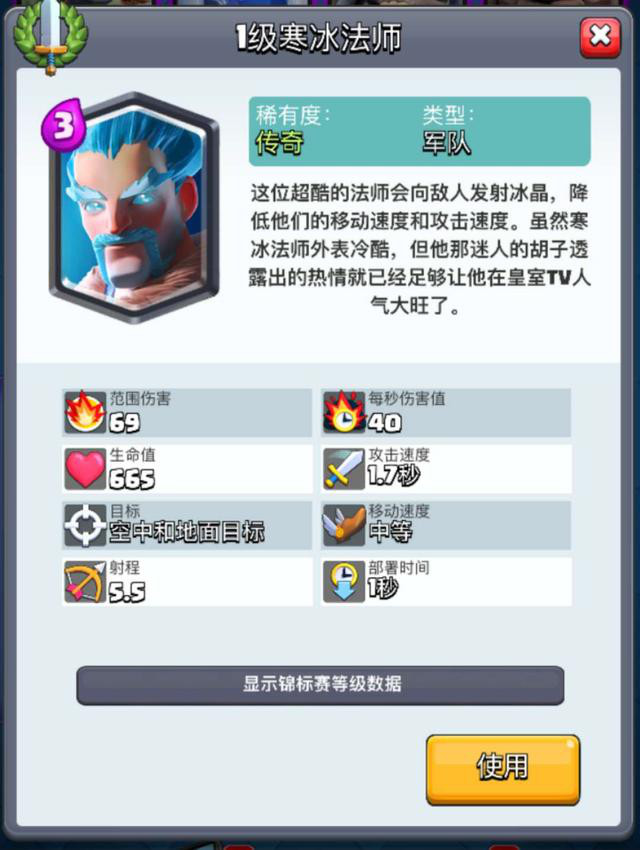
Task: Tap the yellow 使用 button
Action: pyautogui.click(x=502, y=768)
